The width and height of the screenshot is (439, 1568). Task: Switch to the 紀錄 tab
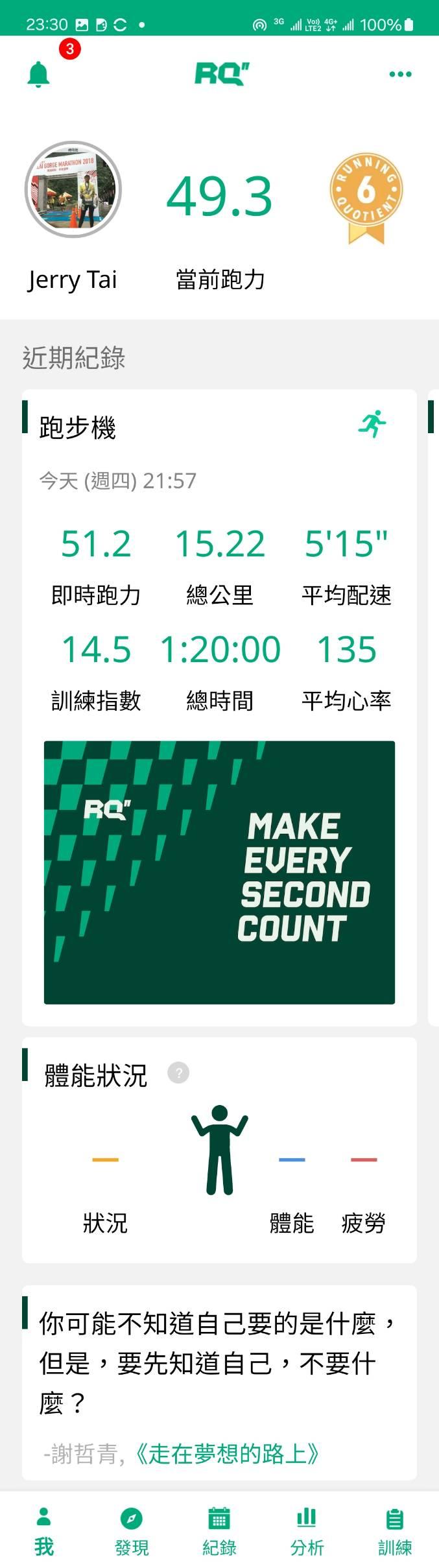pos(219,1532)
